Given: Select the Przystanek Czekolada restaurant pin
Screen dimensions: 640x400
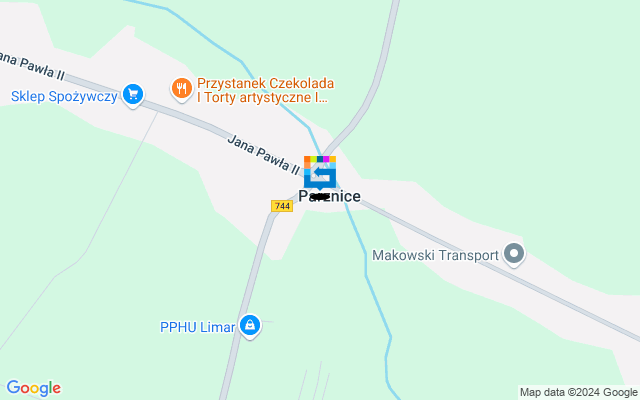Looking at the screenshot, I should point(181,89).
